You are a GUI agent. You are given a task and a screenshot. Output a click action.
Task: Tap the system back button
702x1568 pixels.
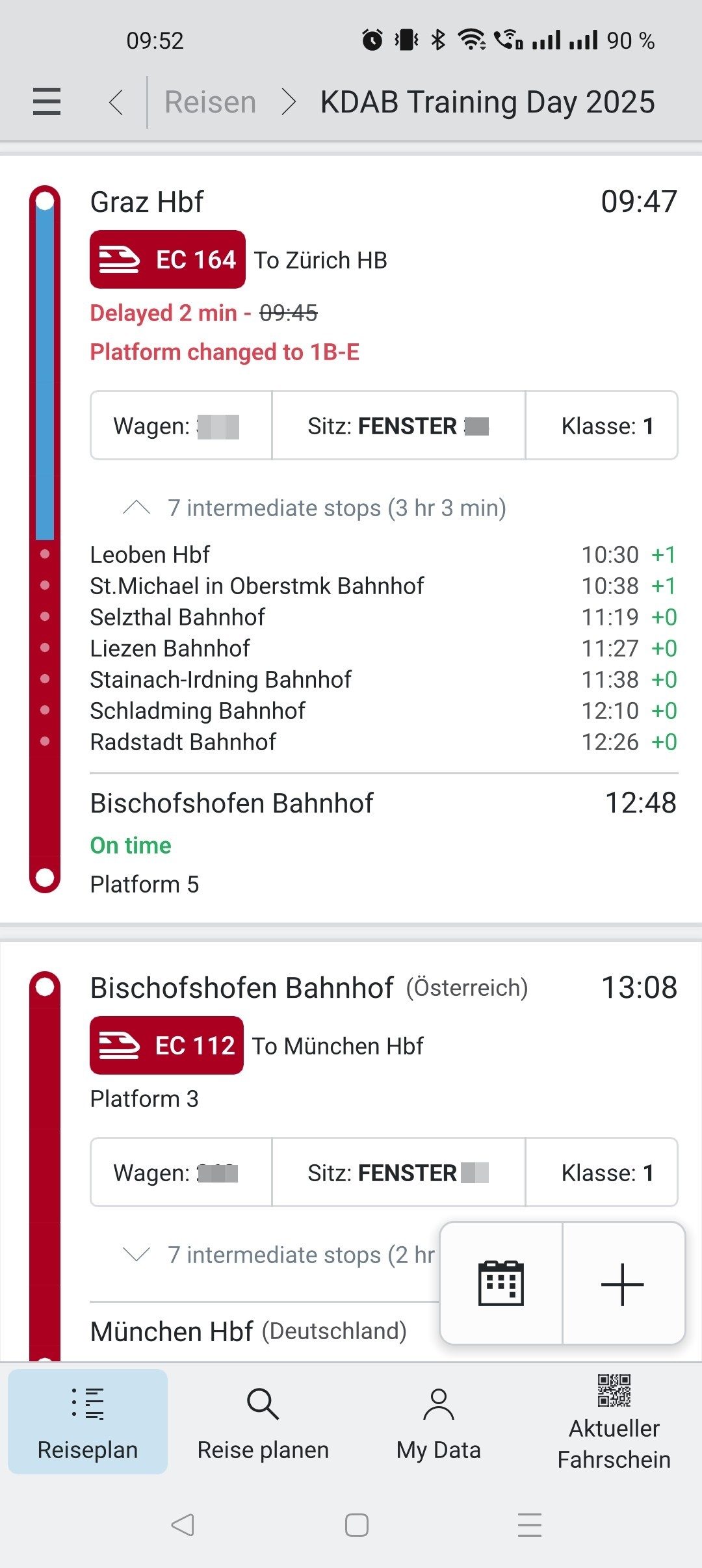coord(183,1525)
